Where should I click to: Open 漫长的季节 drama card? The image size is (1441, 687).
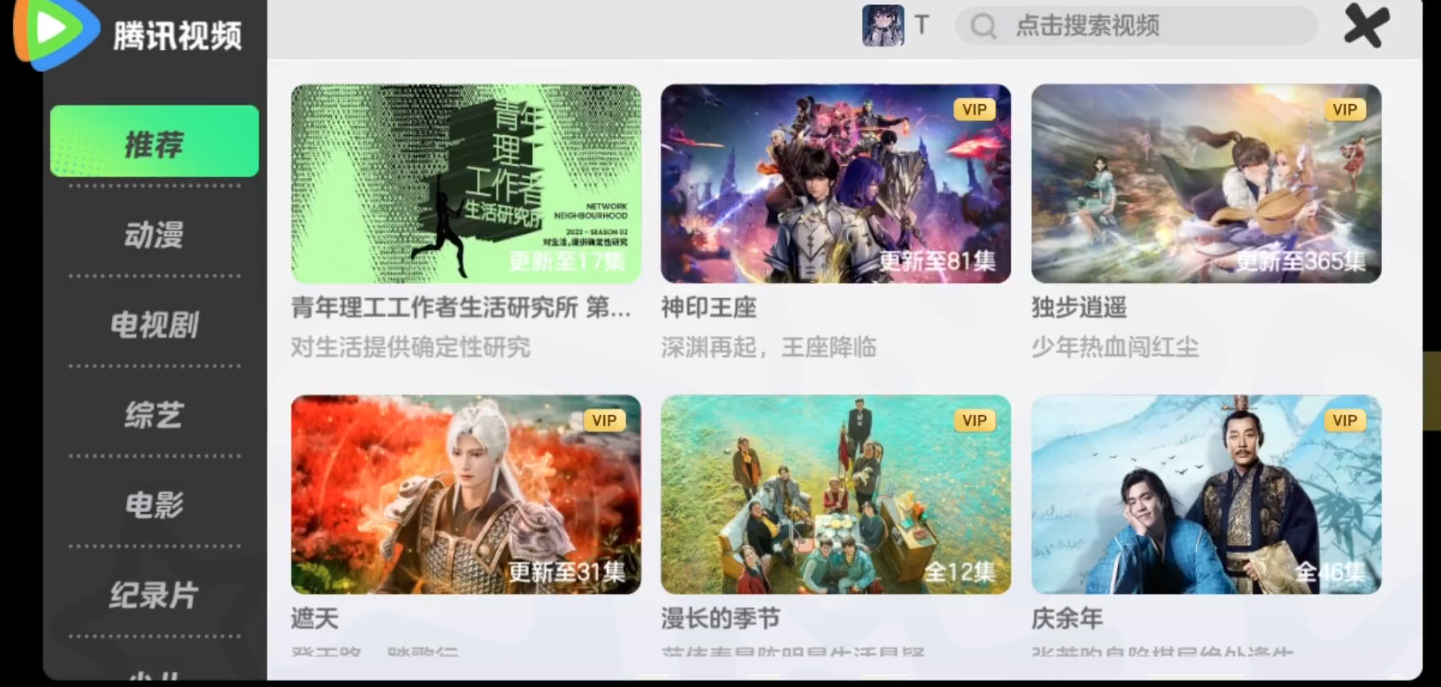click(x=835, y=494)
